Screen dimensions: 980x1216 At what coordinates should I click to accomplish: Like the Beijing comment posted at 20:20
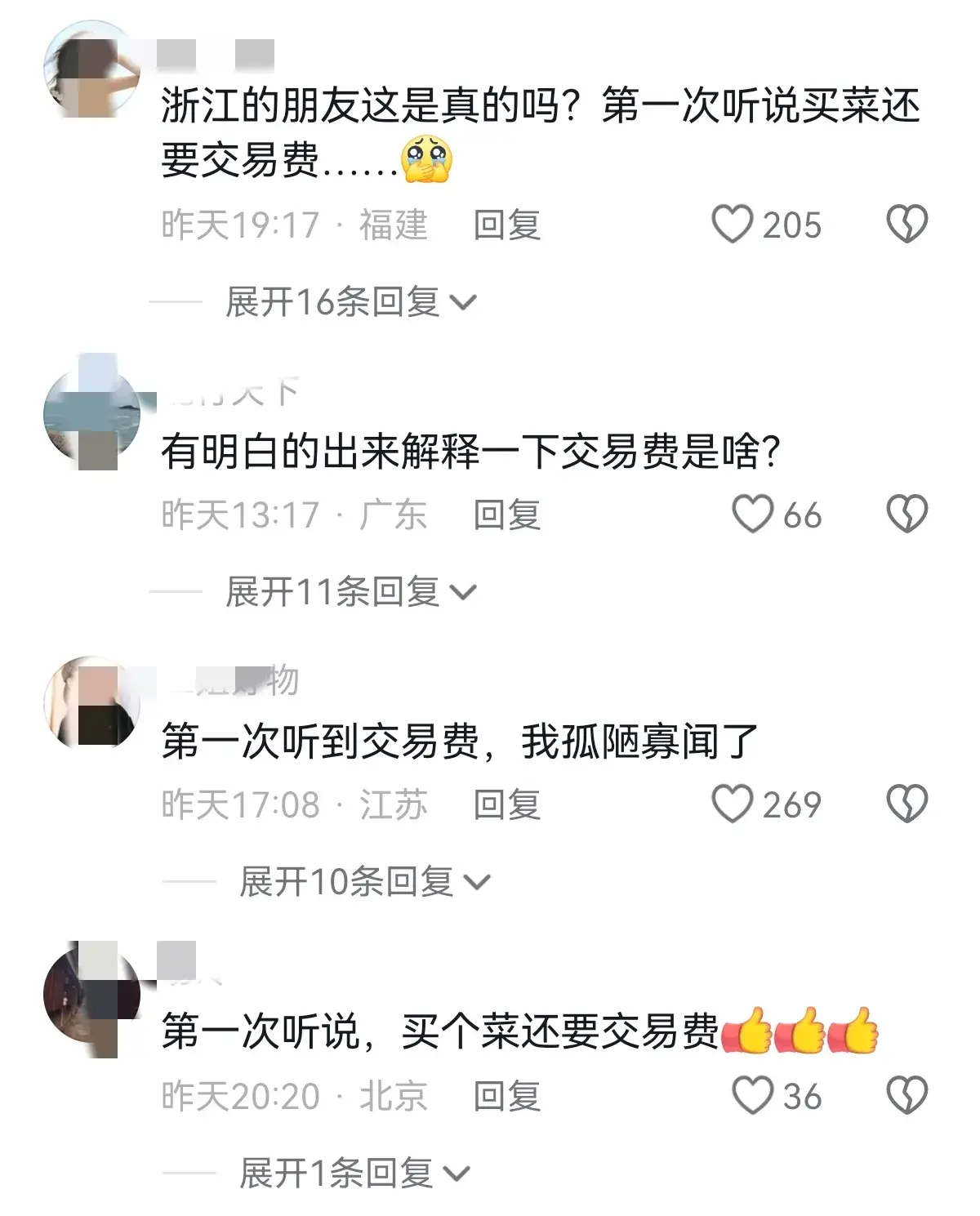(751, 1095)
